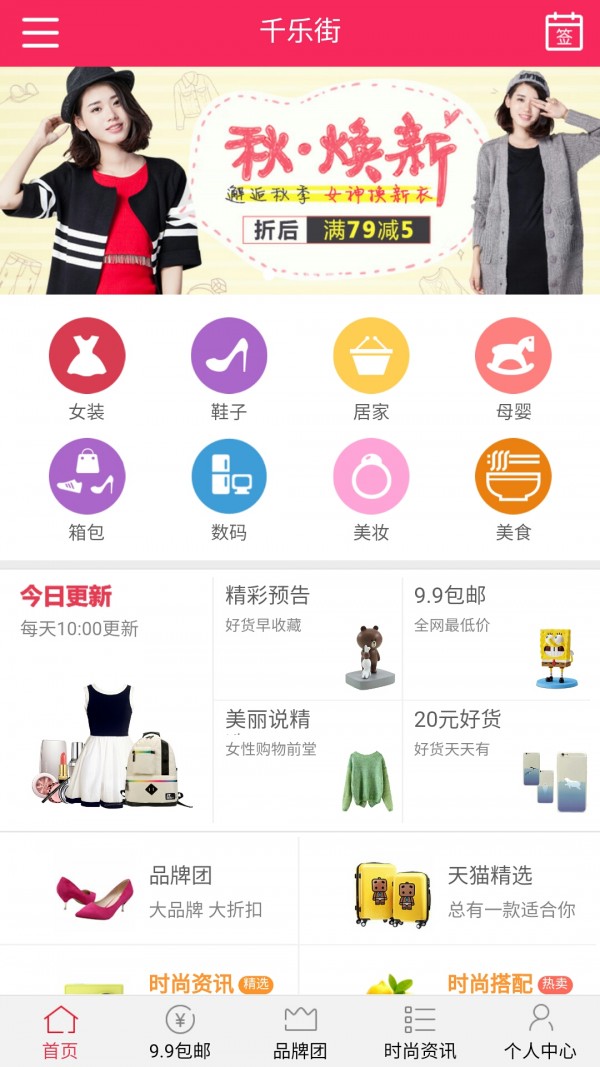Open the daily sign-in calendar icon

564,31
